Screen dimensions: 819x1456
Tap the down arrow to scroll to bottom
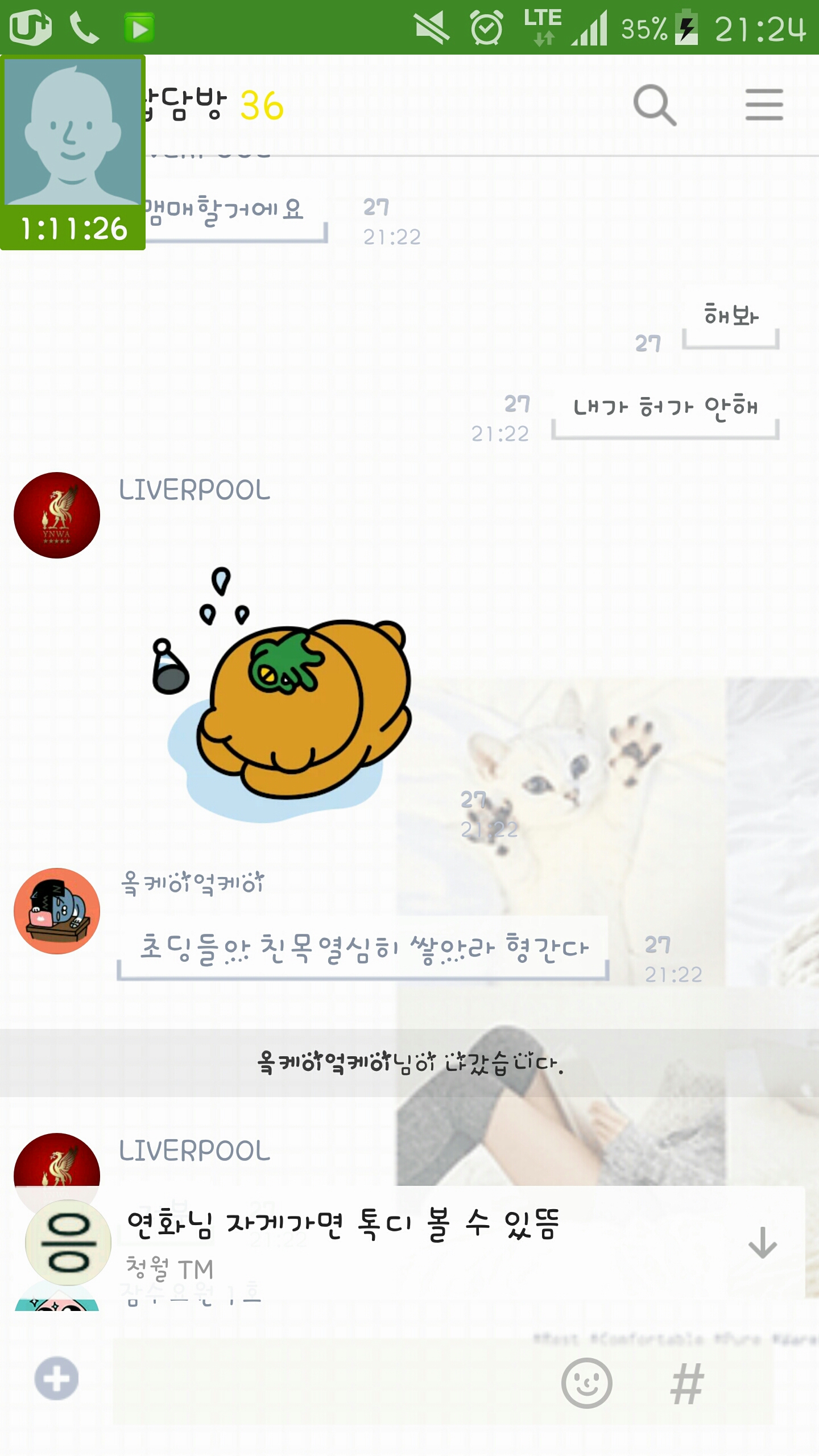tap(762, 1243)
